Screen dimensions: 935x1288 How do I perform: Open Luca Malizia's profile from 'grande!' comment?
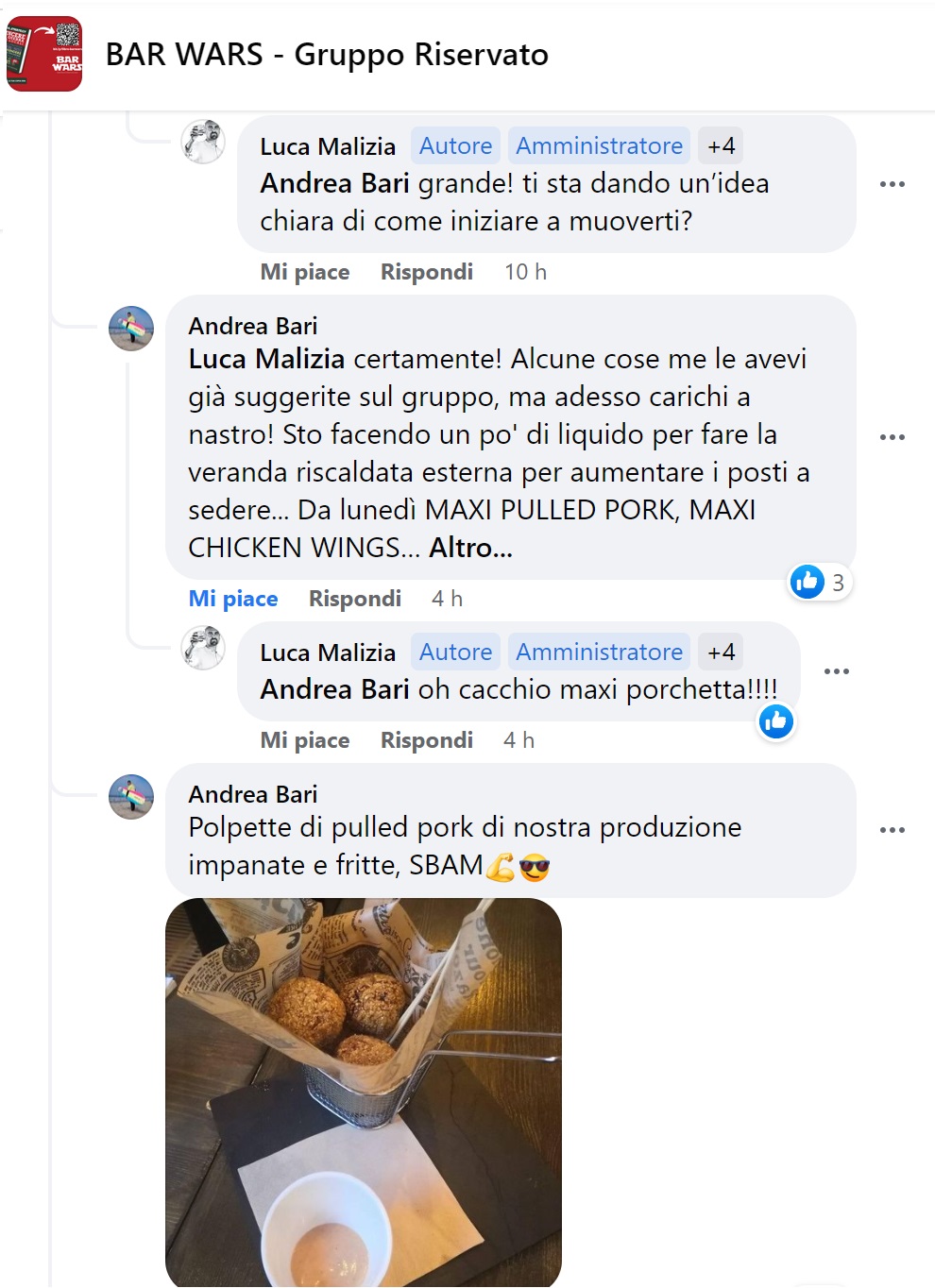tap(327, 146)
